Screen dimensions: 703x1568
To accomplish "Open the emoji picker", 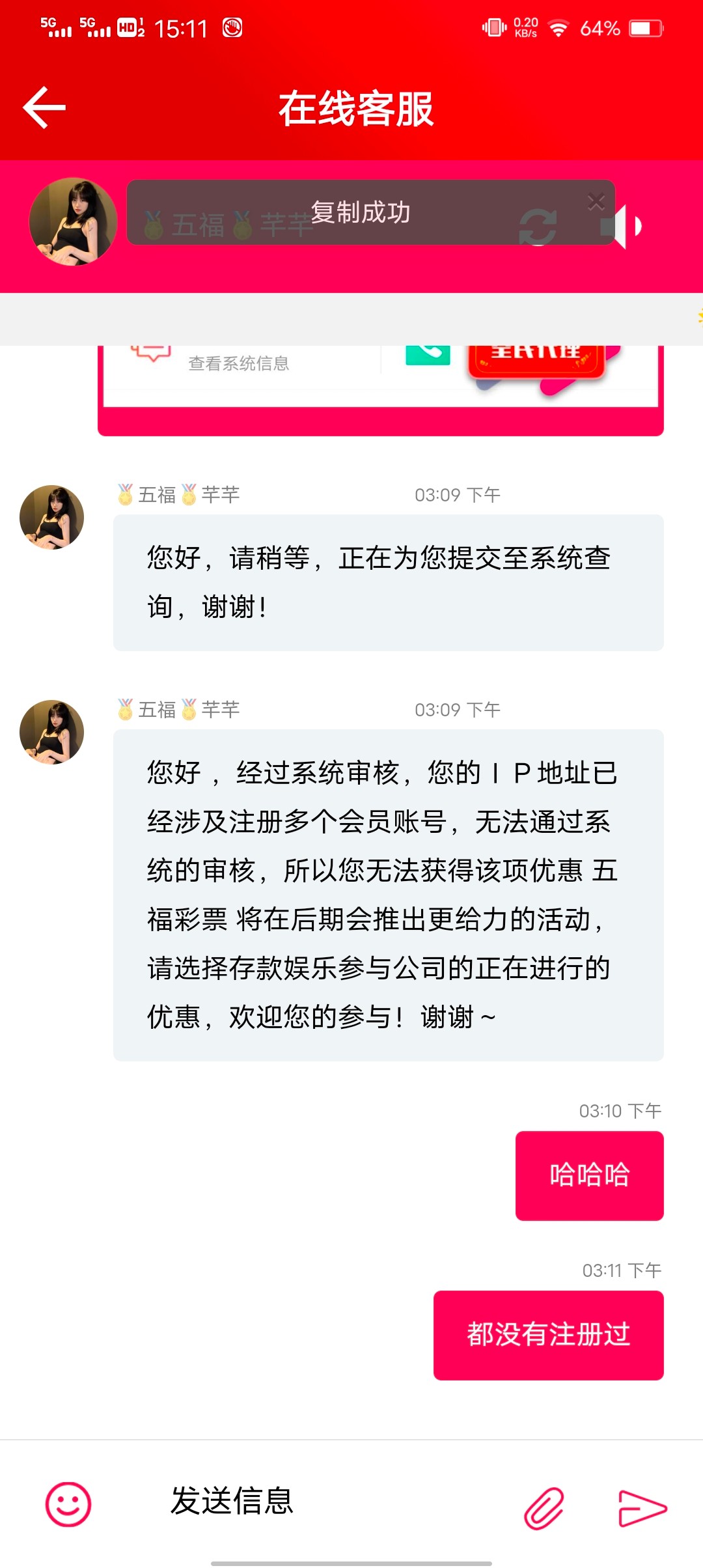I will pyautogui.click(x=68, y=1505).
